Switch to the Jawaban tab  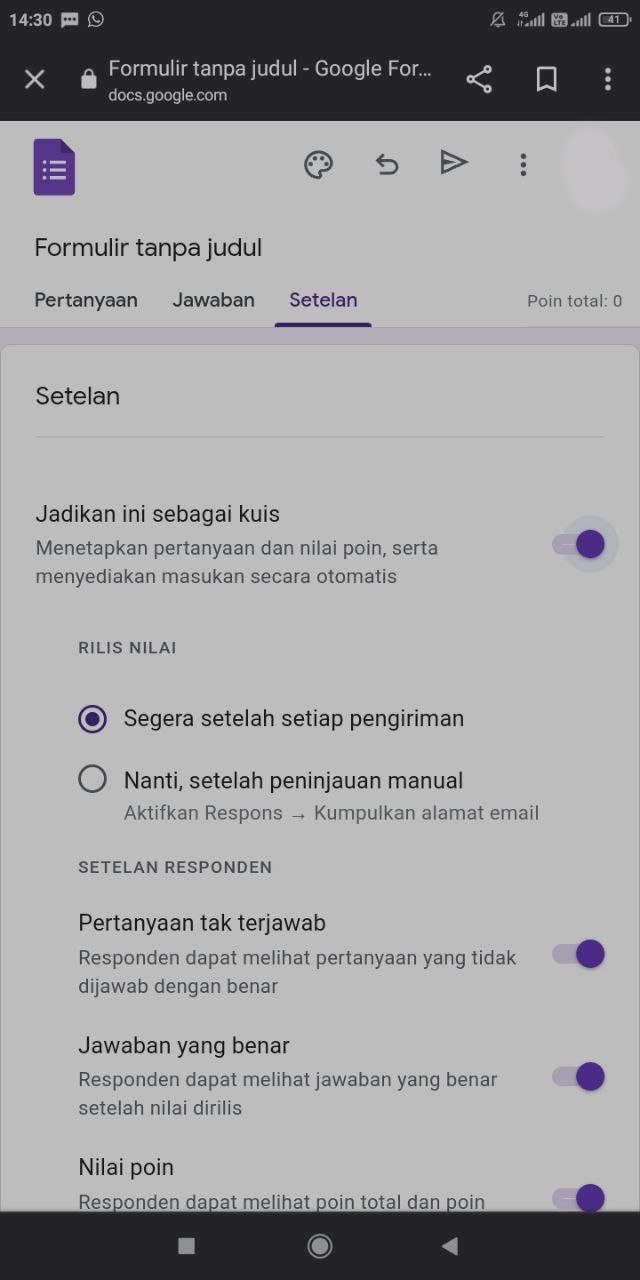click(x=213, y=300)
